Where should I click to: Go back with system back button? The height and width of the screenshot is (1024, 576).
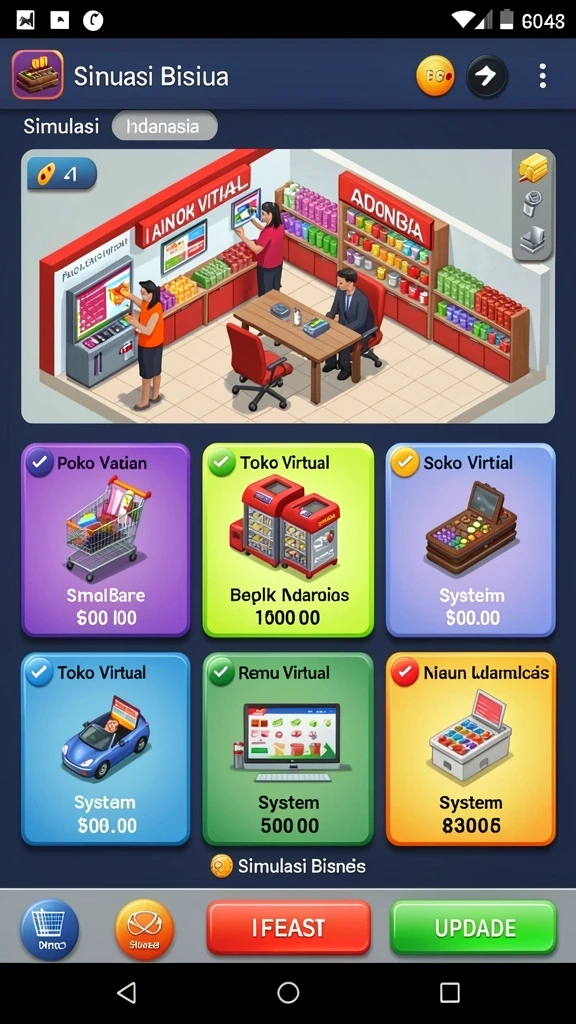[127, 992]
